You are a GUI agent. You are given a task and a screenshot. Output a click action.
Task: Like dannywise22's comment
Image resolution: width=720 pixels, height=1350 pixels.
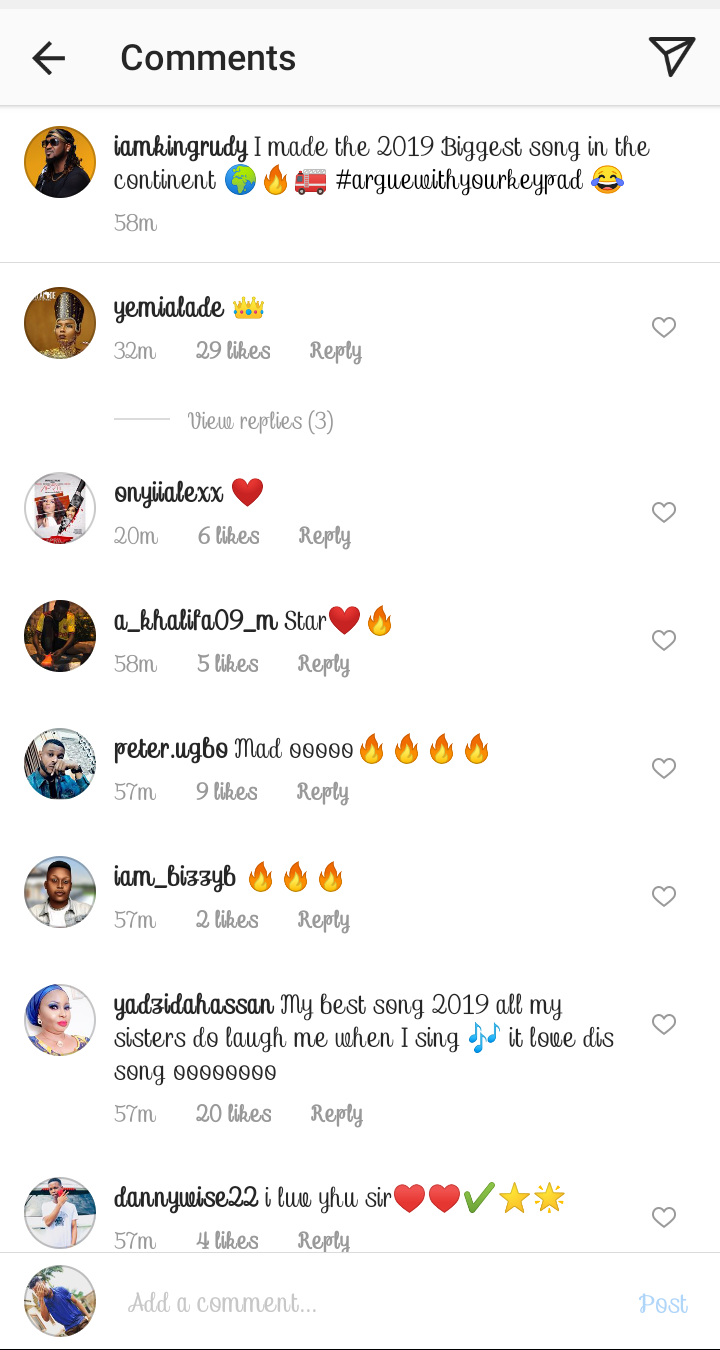tap(664, 1217)
